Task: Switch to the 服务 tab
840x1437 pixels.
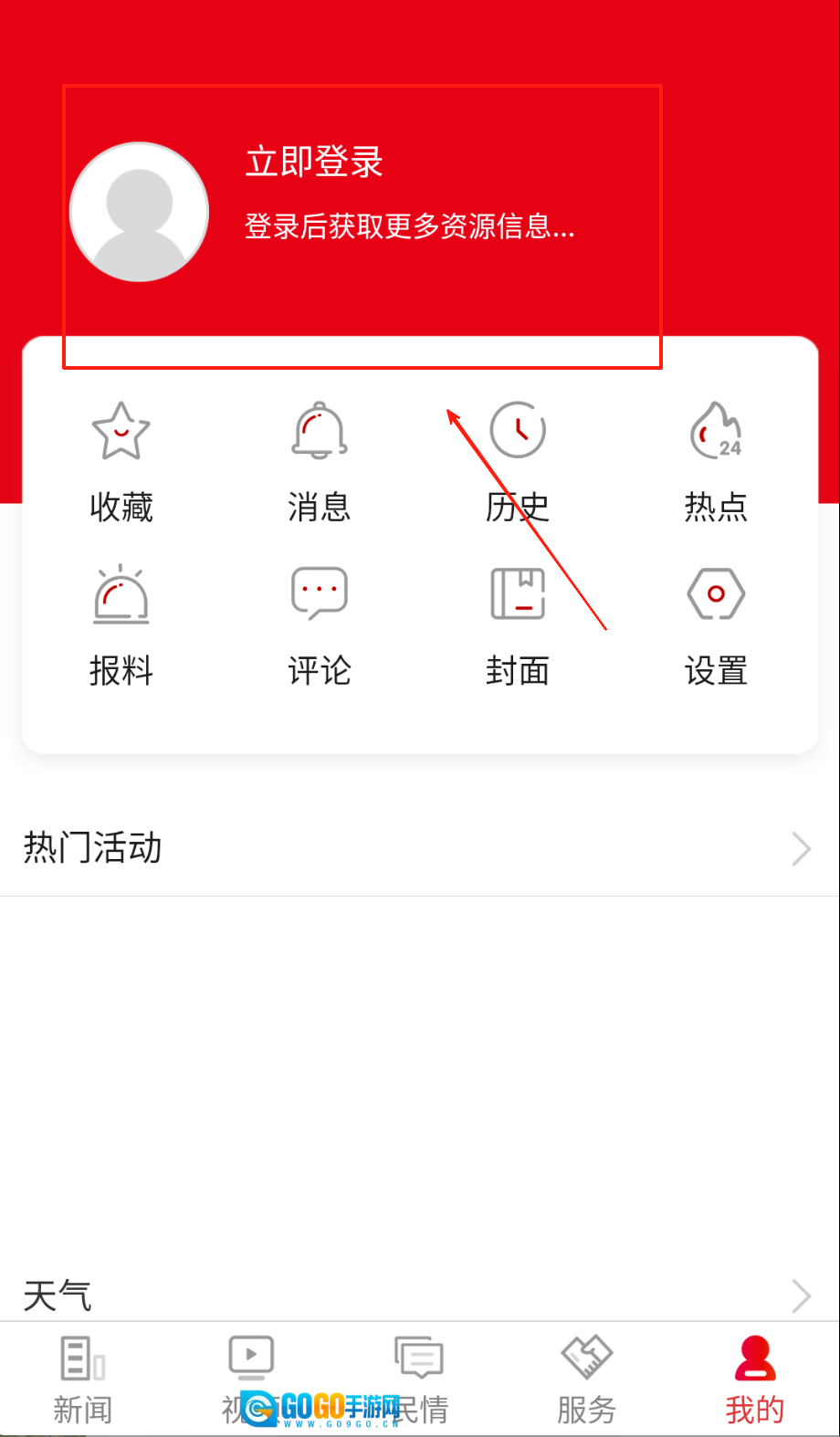Action: (586, 1379)
